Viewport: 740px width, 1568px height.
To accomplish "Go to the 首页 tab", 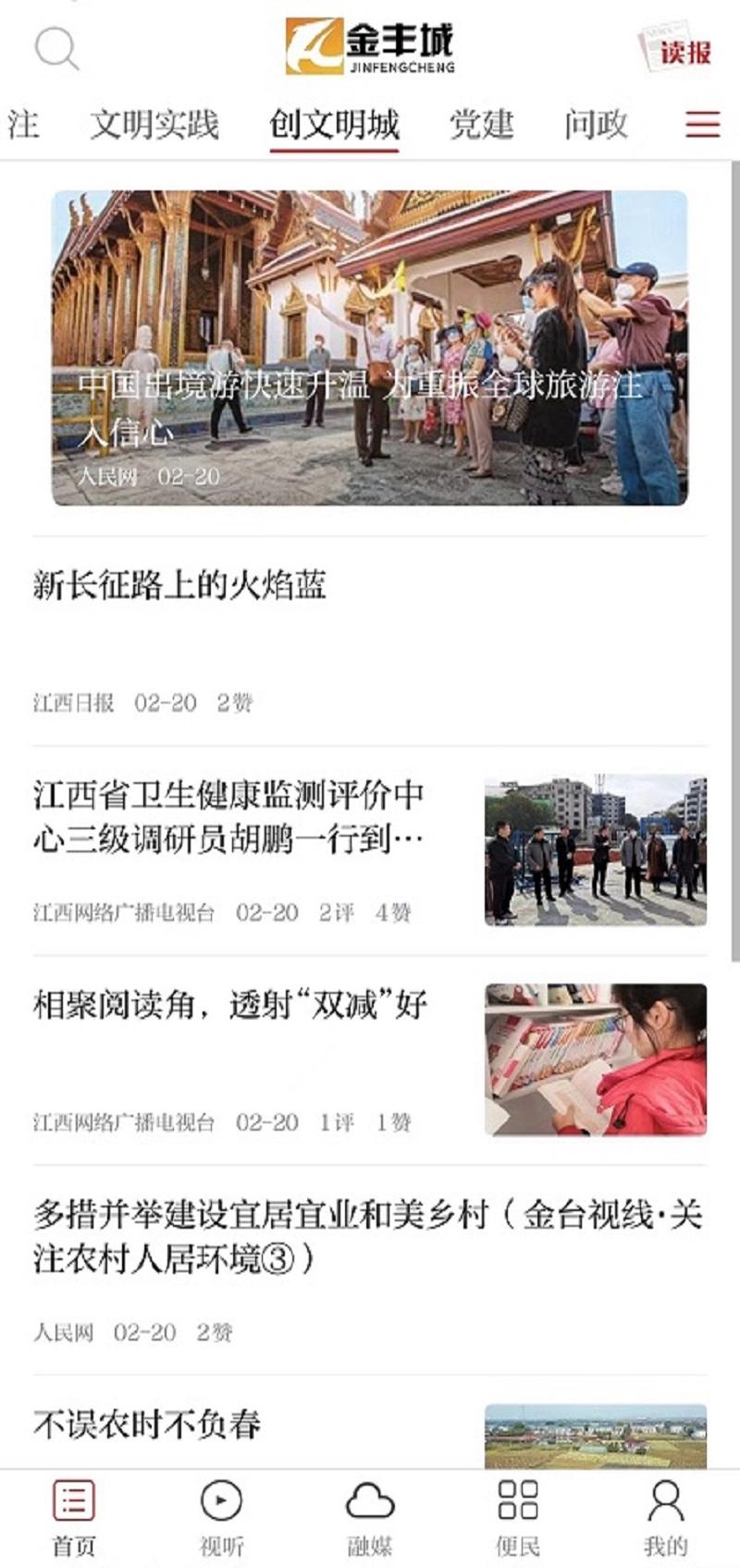I will pos(73,1516).
